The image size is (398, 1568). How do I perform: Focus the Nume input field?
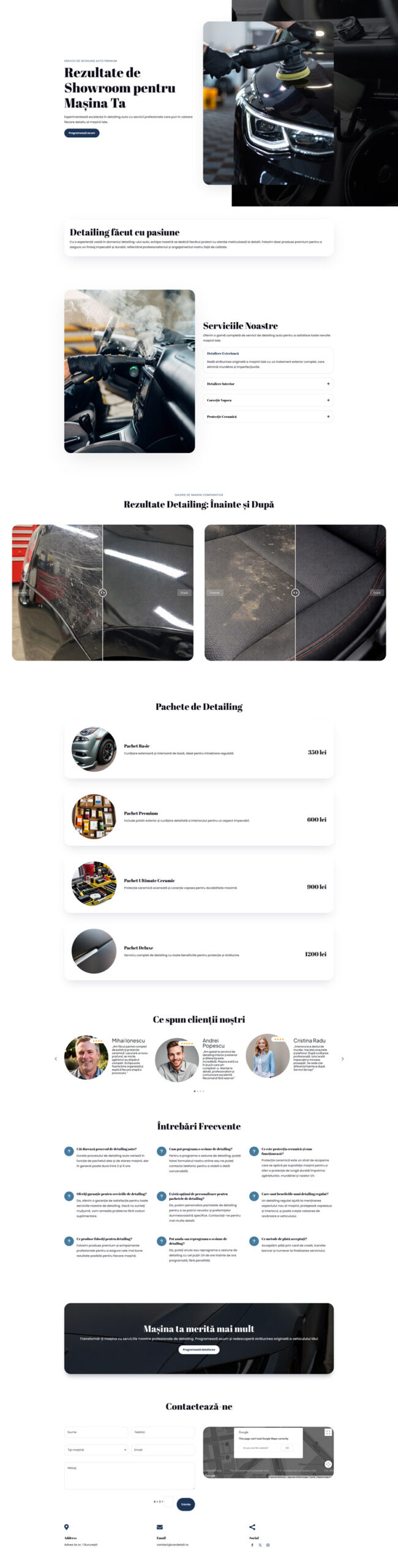point(96,1432)
